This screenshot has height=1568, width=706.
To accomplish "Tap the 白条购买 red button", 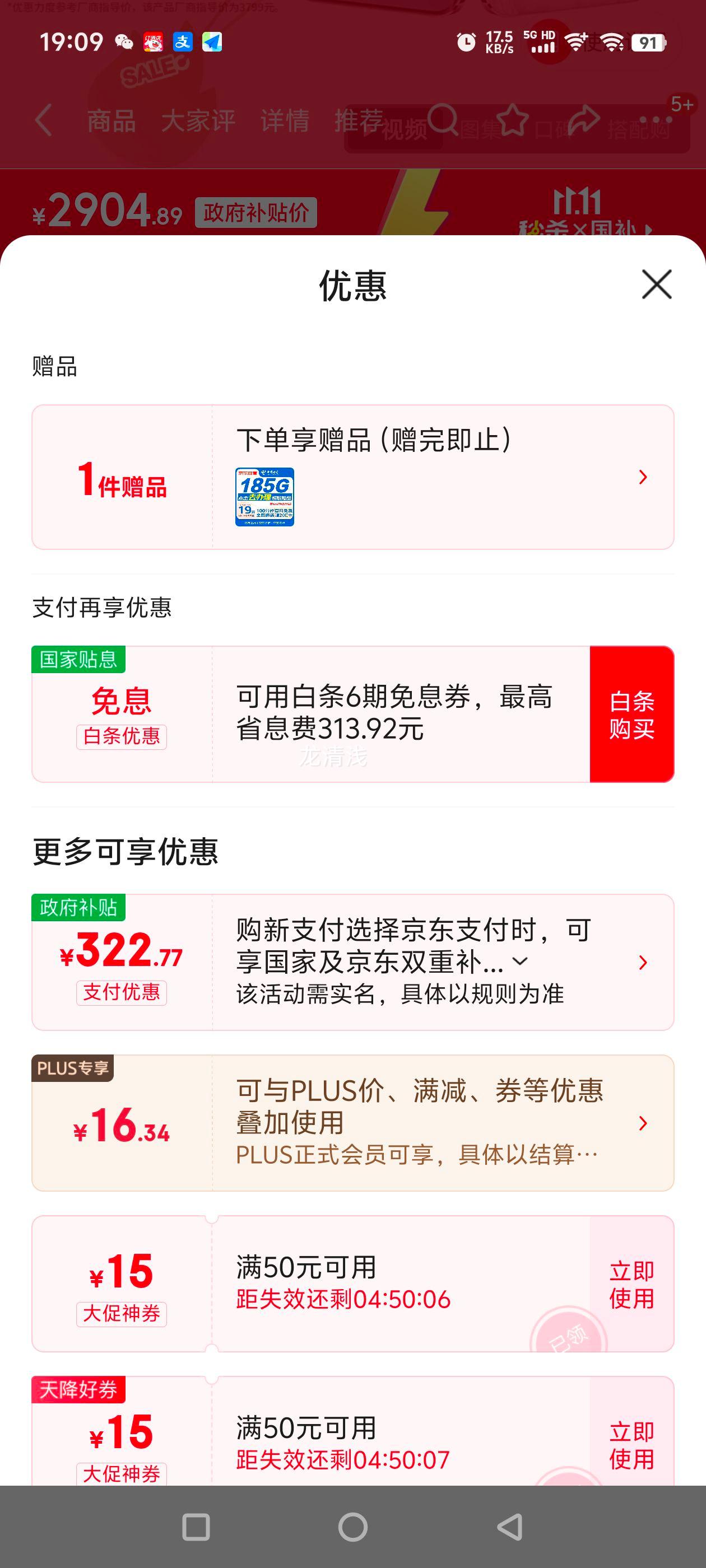I will point(631,715).
